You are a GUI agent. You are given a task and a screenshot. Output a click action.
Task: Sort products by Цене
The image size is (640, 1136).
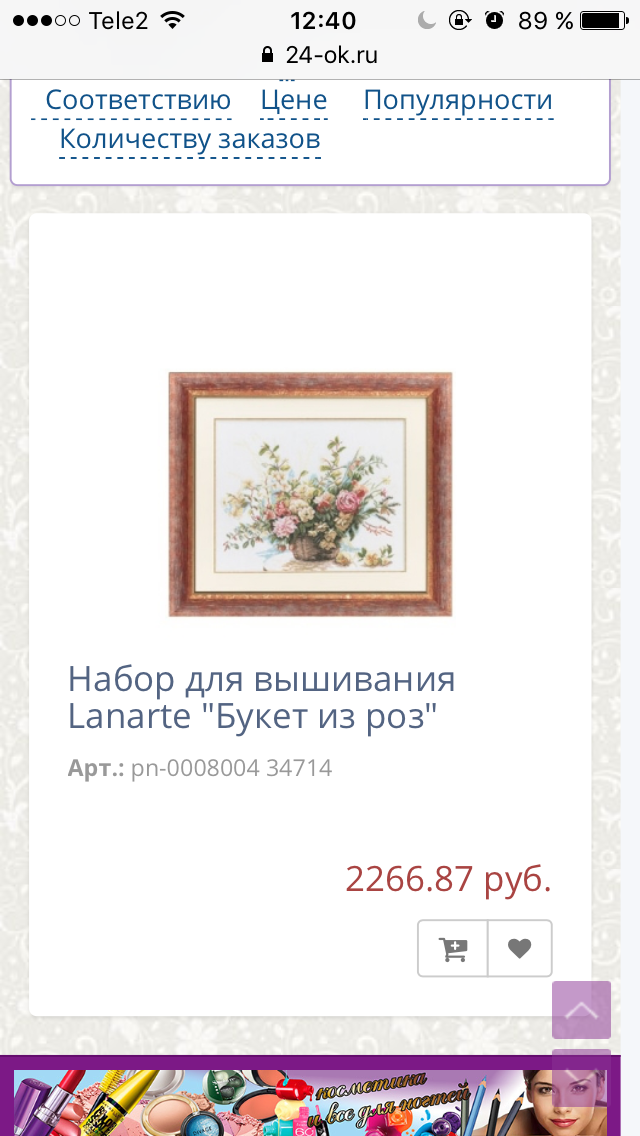coord(294,100)
